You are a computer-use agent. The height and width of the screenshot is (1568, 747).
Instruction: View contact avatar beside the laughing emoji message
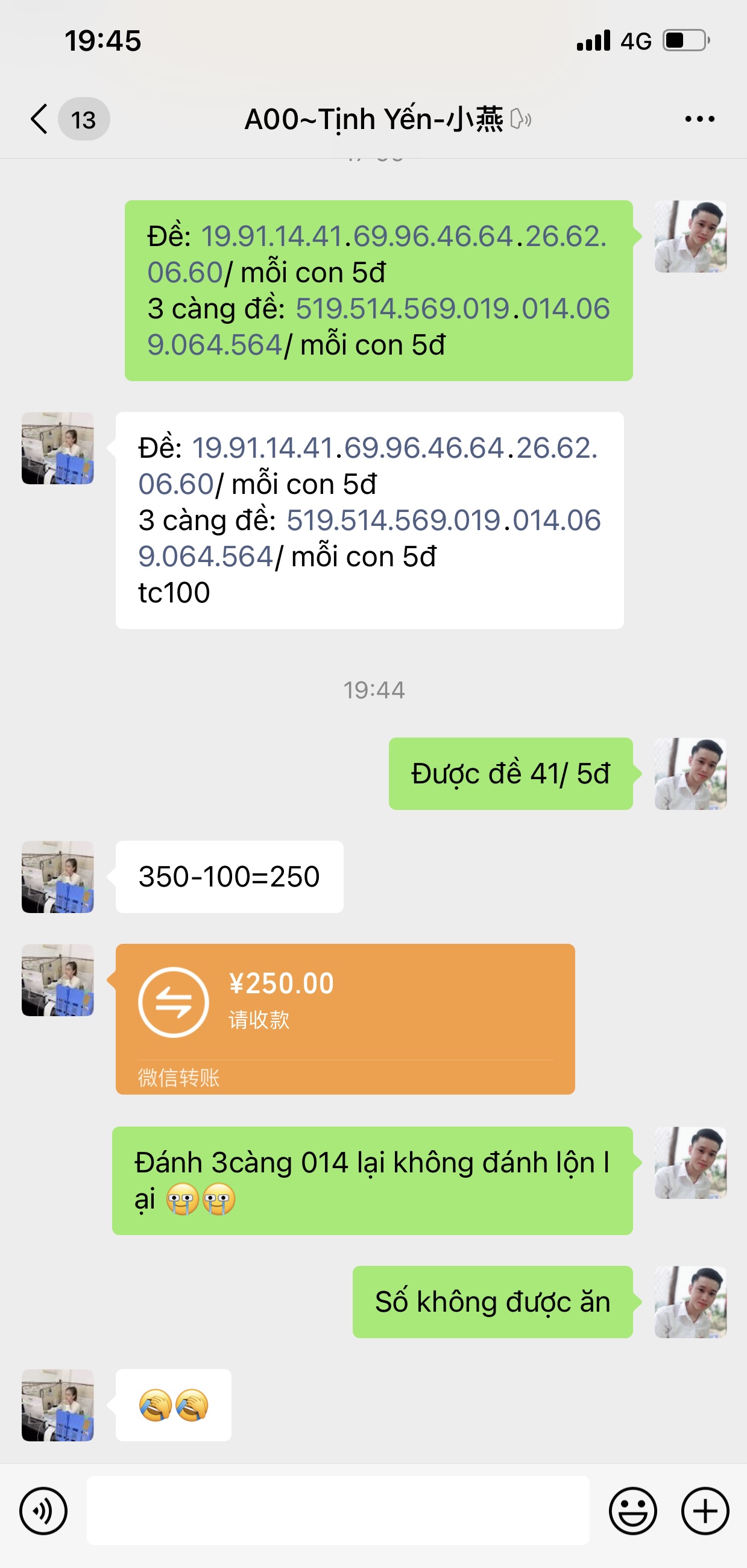pos(58,1405)
